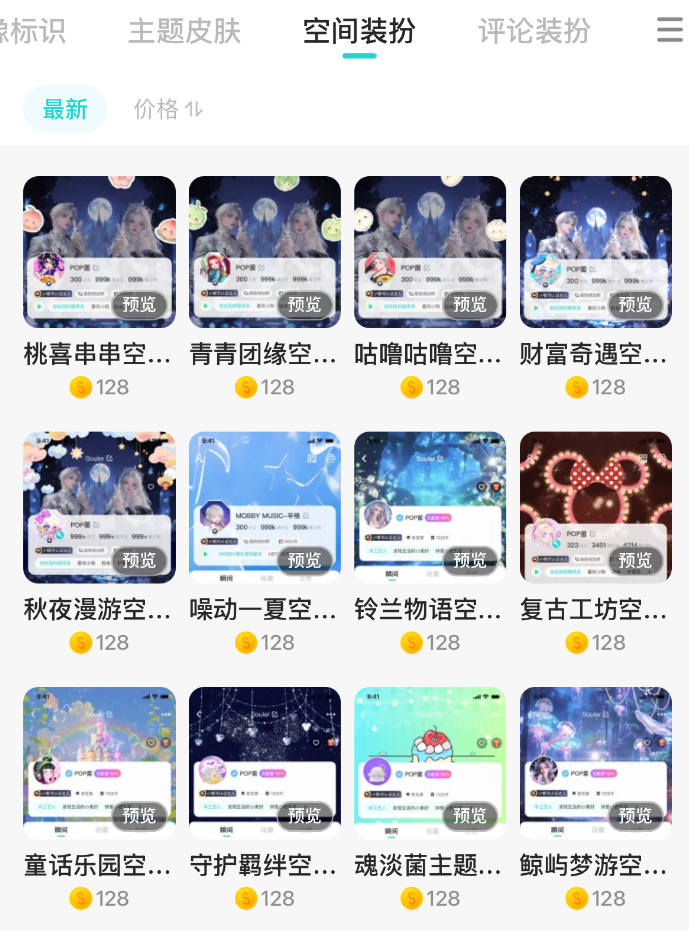This screenshot has width=689, height=931.
Task: Open the 青青团缘 space theme card
Action: (264, 251)
